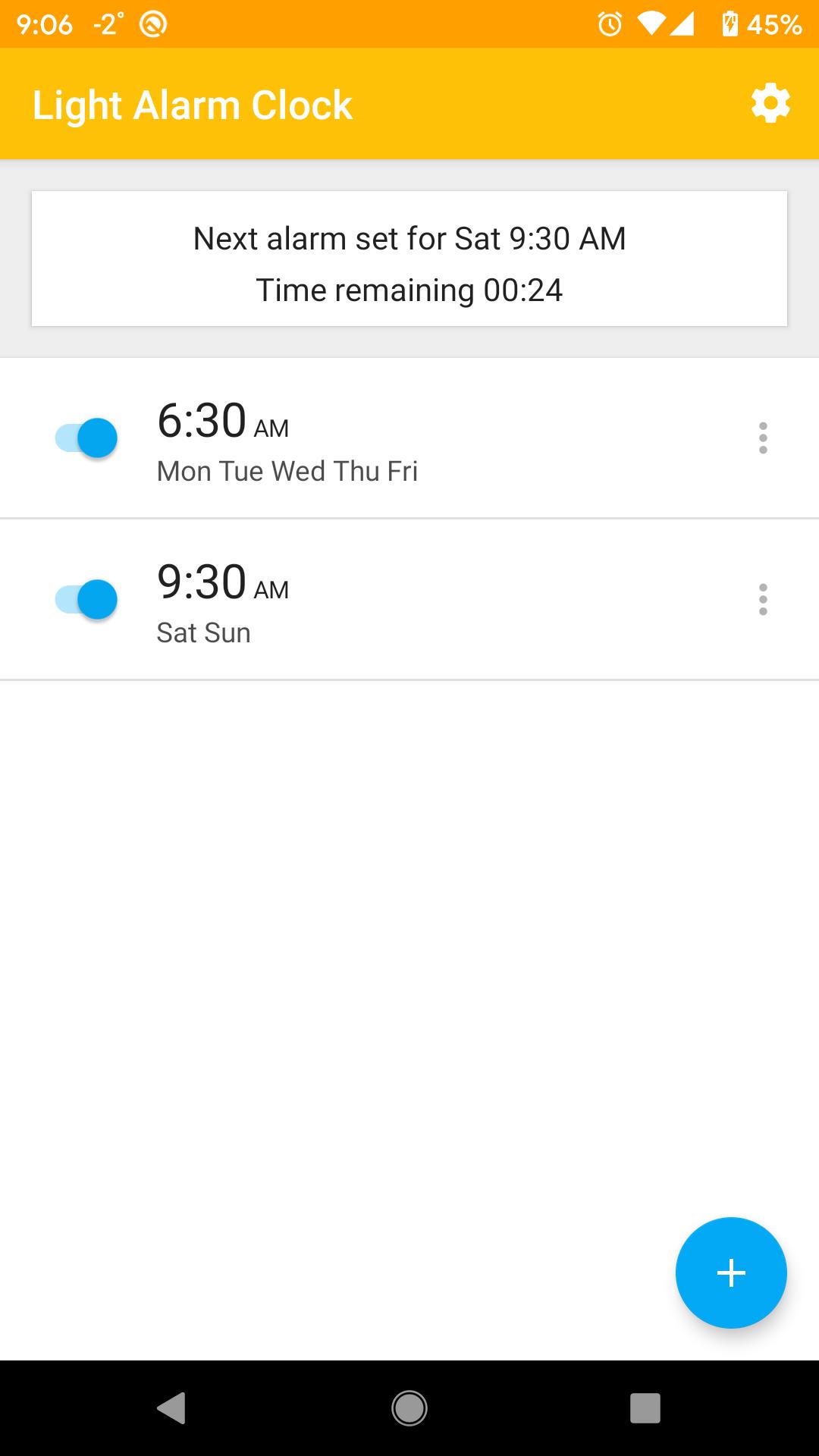Tap the next alarm banner showing time remaining
This screenshot has height=1456, width=819.
pyautogui.click(x=409, y=262)
